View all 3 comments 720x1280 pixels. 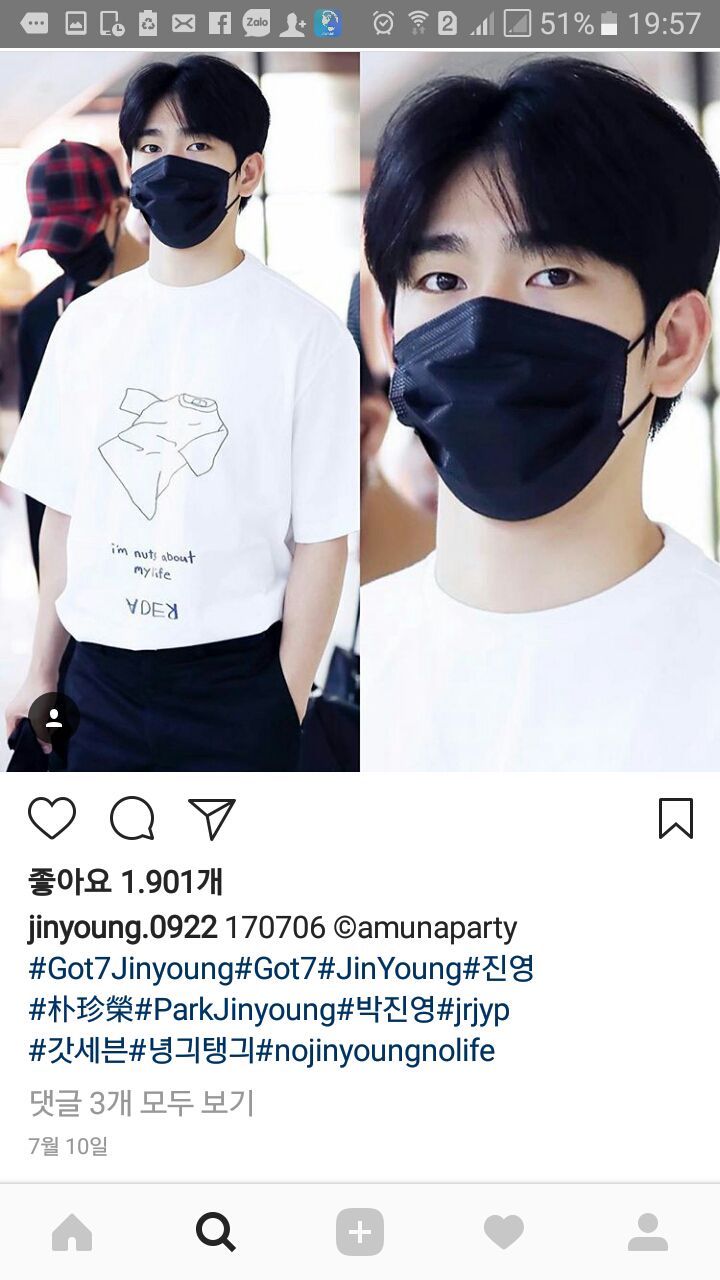tap(141, 1103)
